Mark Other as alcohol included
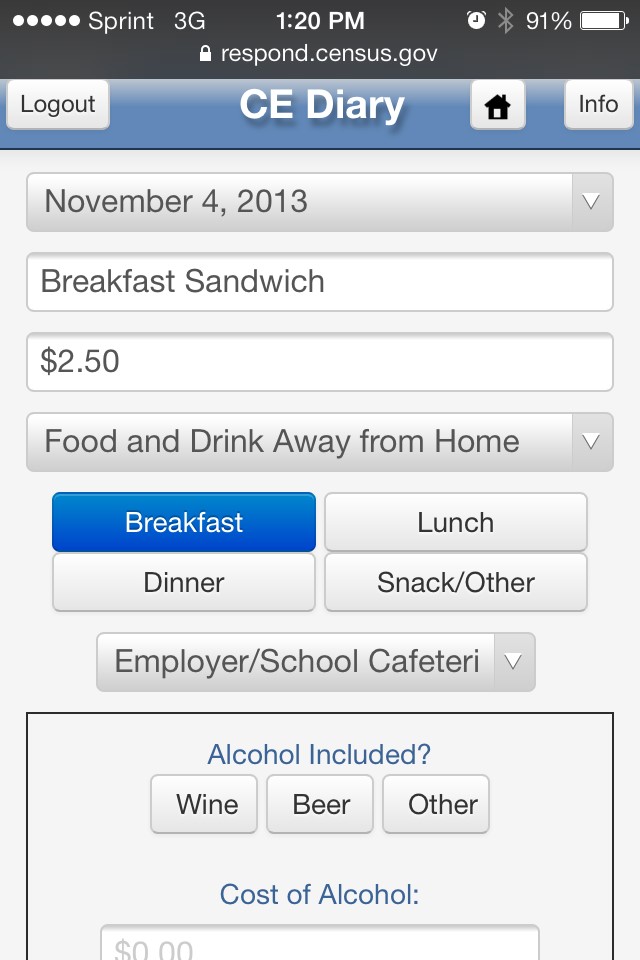Image resolution: width=640 pixels, height=960 pixels. click(x=436, y=804)
